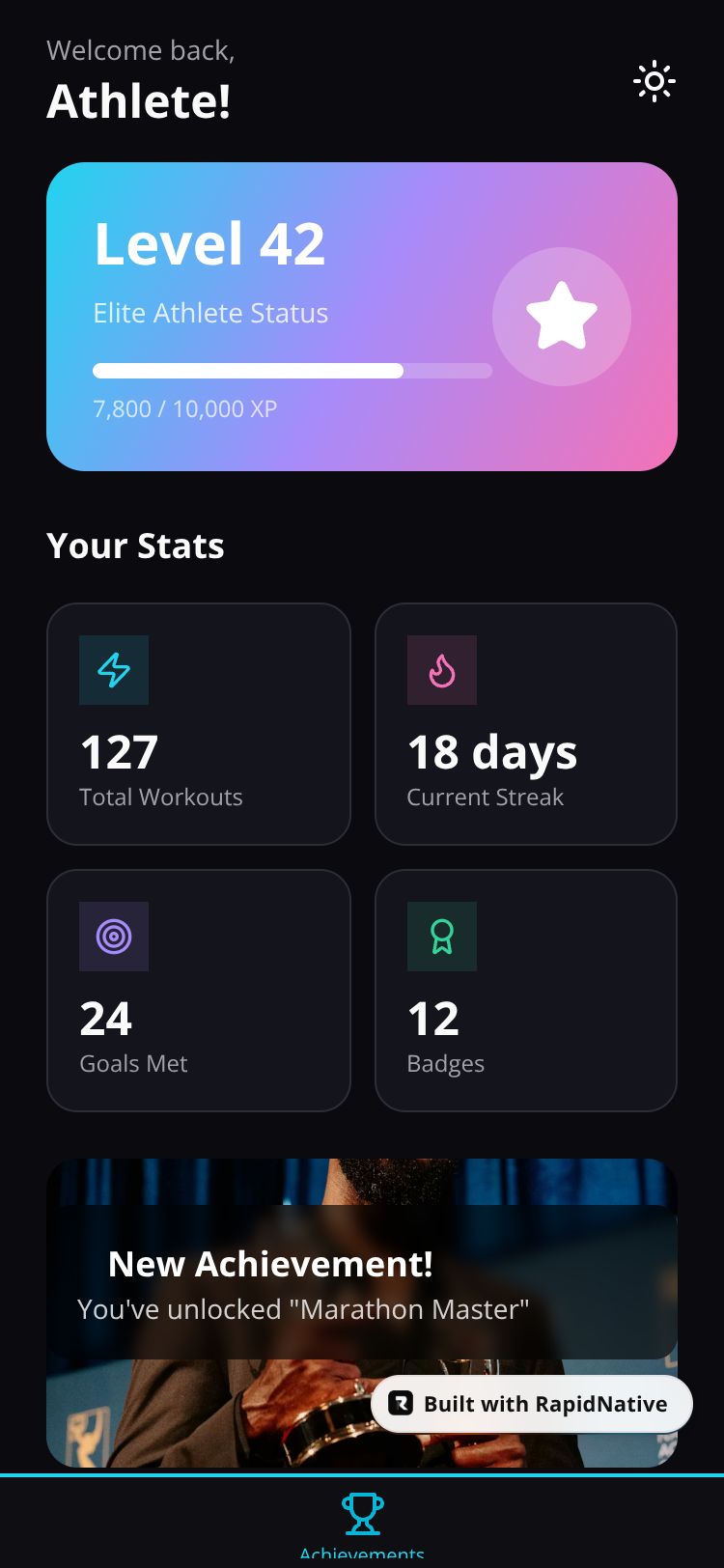The image size is (724, 1568).
Task: Tap the Built with RapidNative badge
Action: pyautogui.click(x=532, y=1404)
